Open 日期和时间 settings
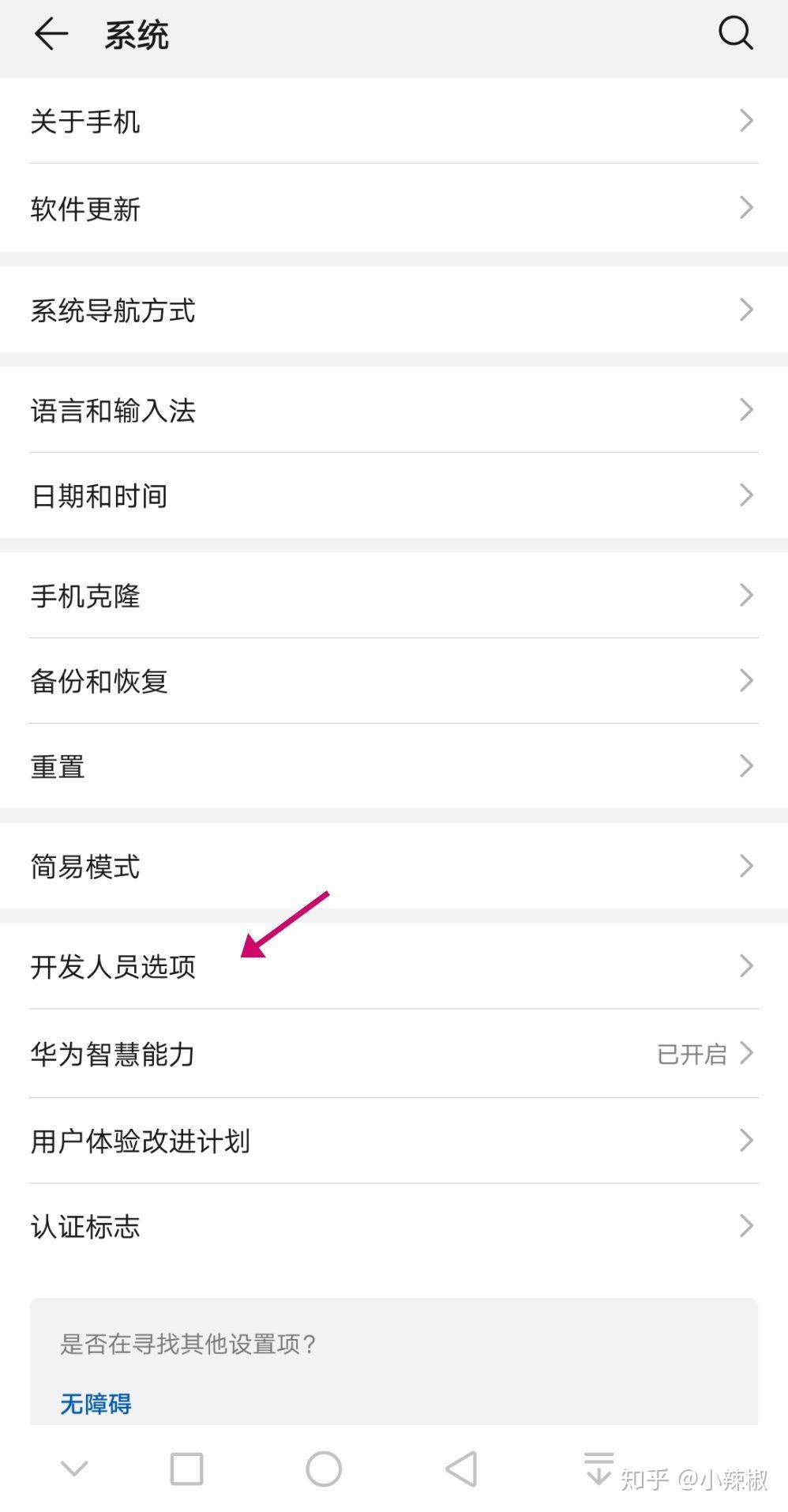Screen dimensions: 788x1512 (x=393, y=495)
